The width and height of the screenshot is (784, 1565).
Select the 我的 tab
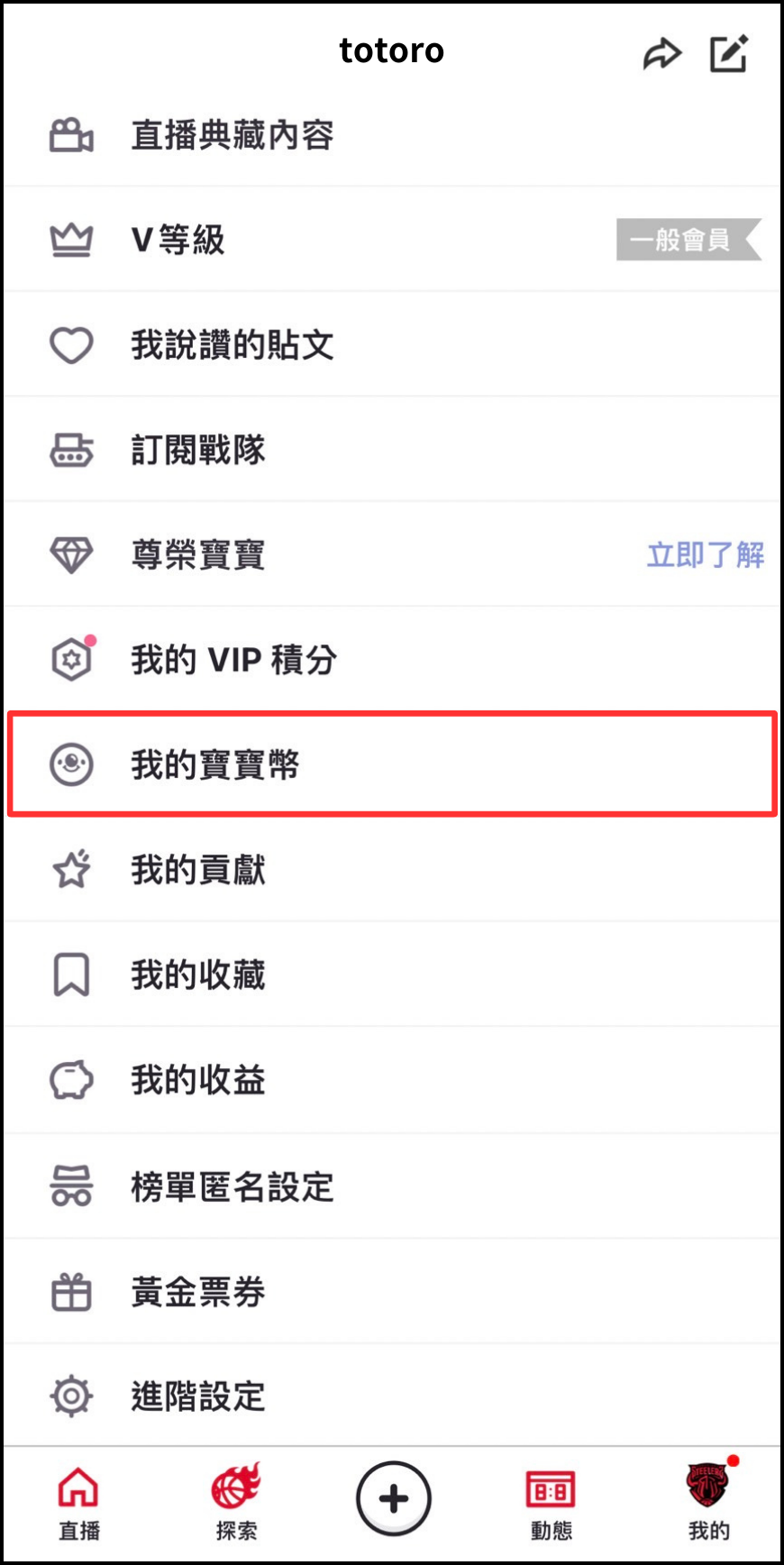click(x=708, y=1503)
